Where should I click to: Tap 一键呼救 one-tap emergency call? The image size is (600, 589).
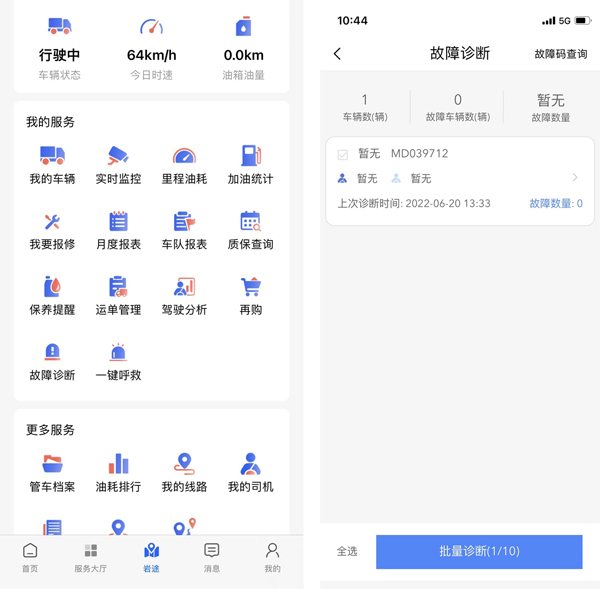(x=118, y=361)
